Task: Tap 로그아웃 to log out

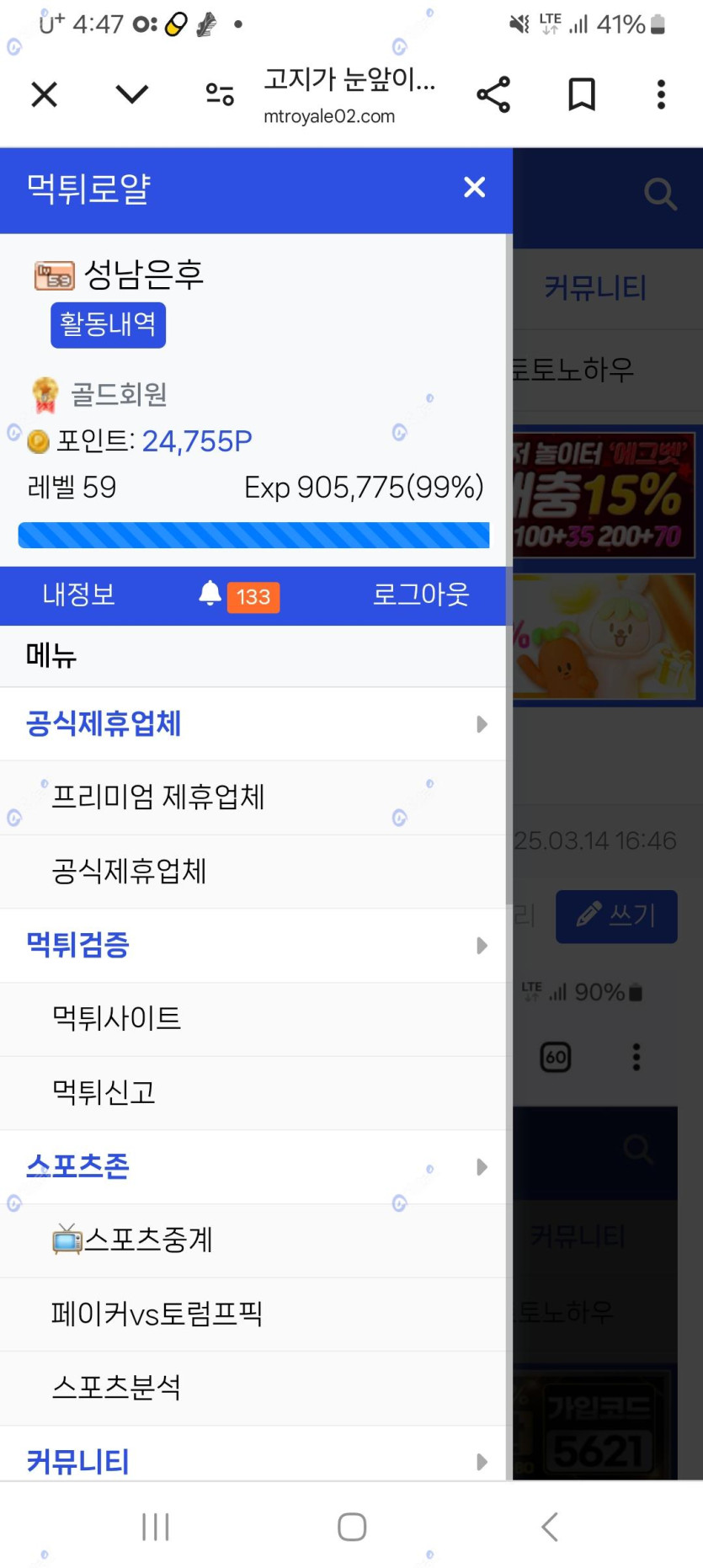Action: coord(421,595)
